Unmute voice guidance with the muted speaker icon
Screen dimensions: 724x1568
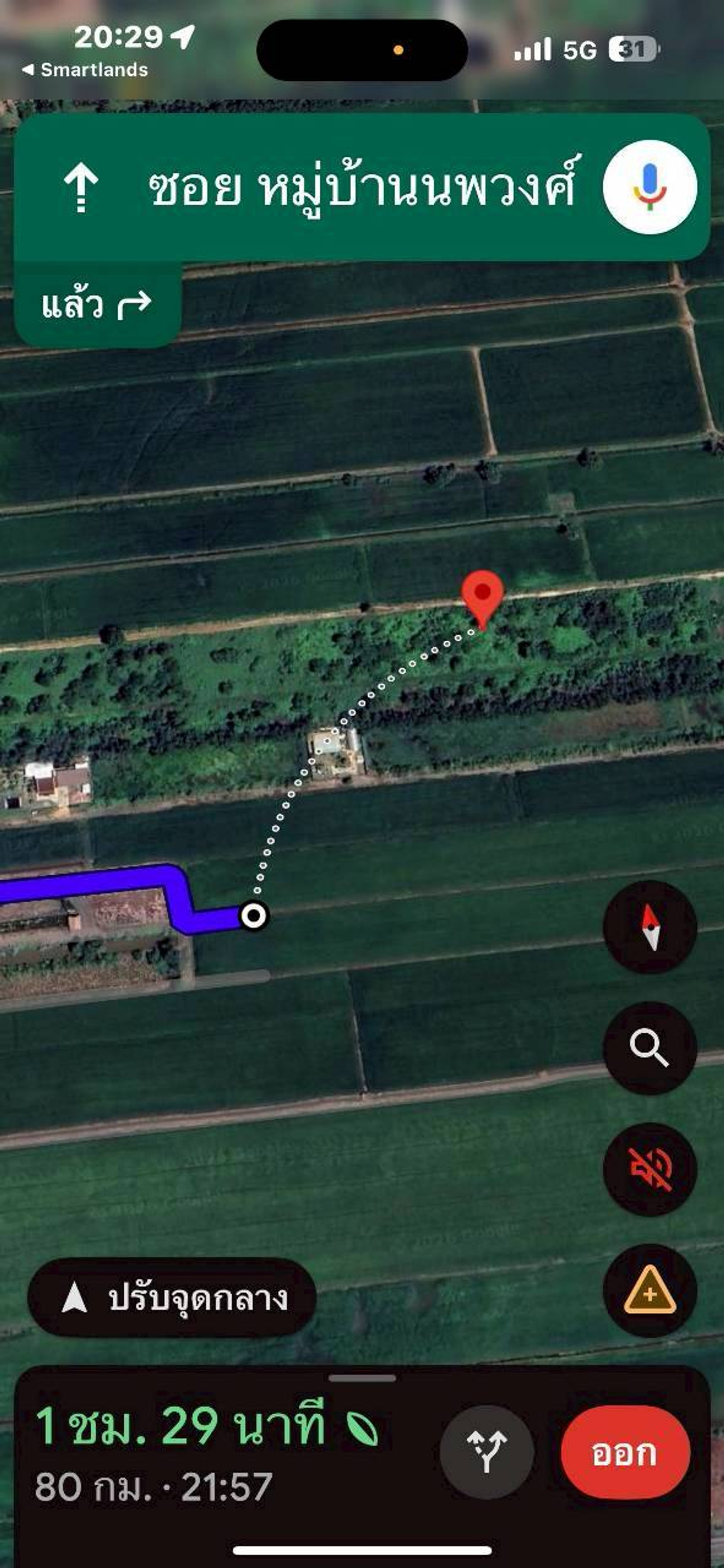649,1169
